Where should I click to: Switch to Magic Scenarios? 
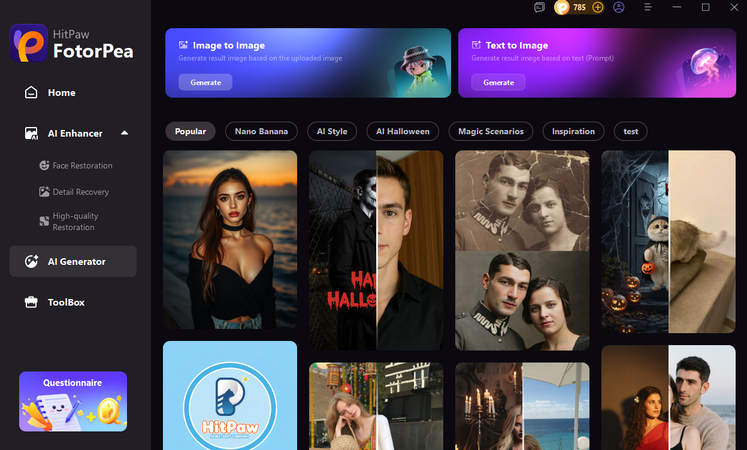coord(491,131)
